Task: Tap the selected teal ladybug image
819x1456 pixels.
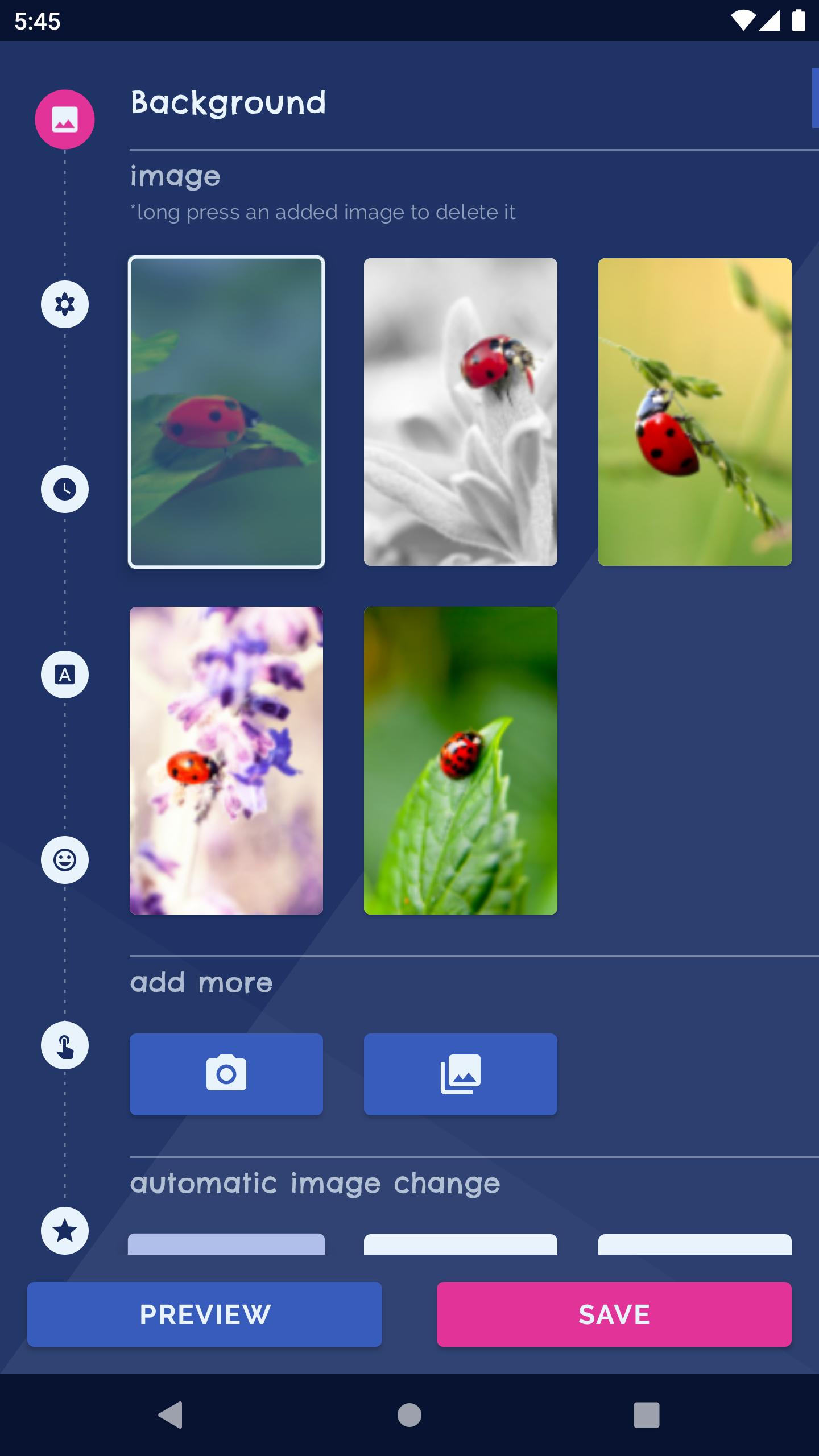Action: coord(226,412)
